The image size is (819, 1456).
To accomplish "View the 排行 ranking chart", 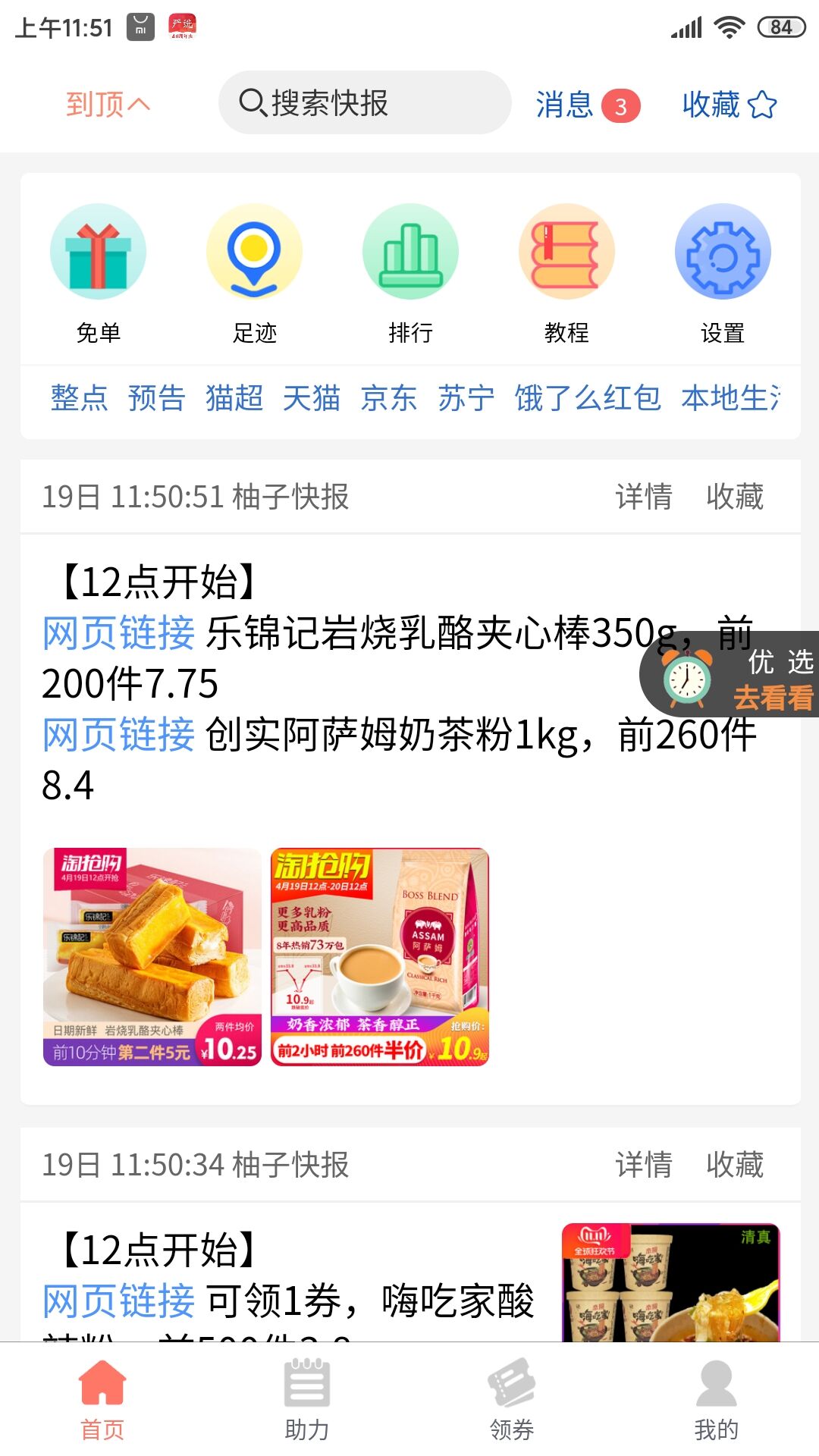I will [x=409, y=254].
